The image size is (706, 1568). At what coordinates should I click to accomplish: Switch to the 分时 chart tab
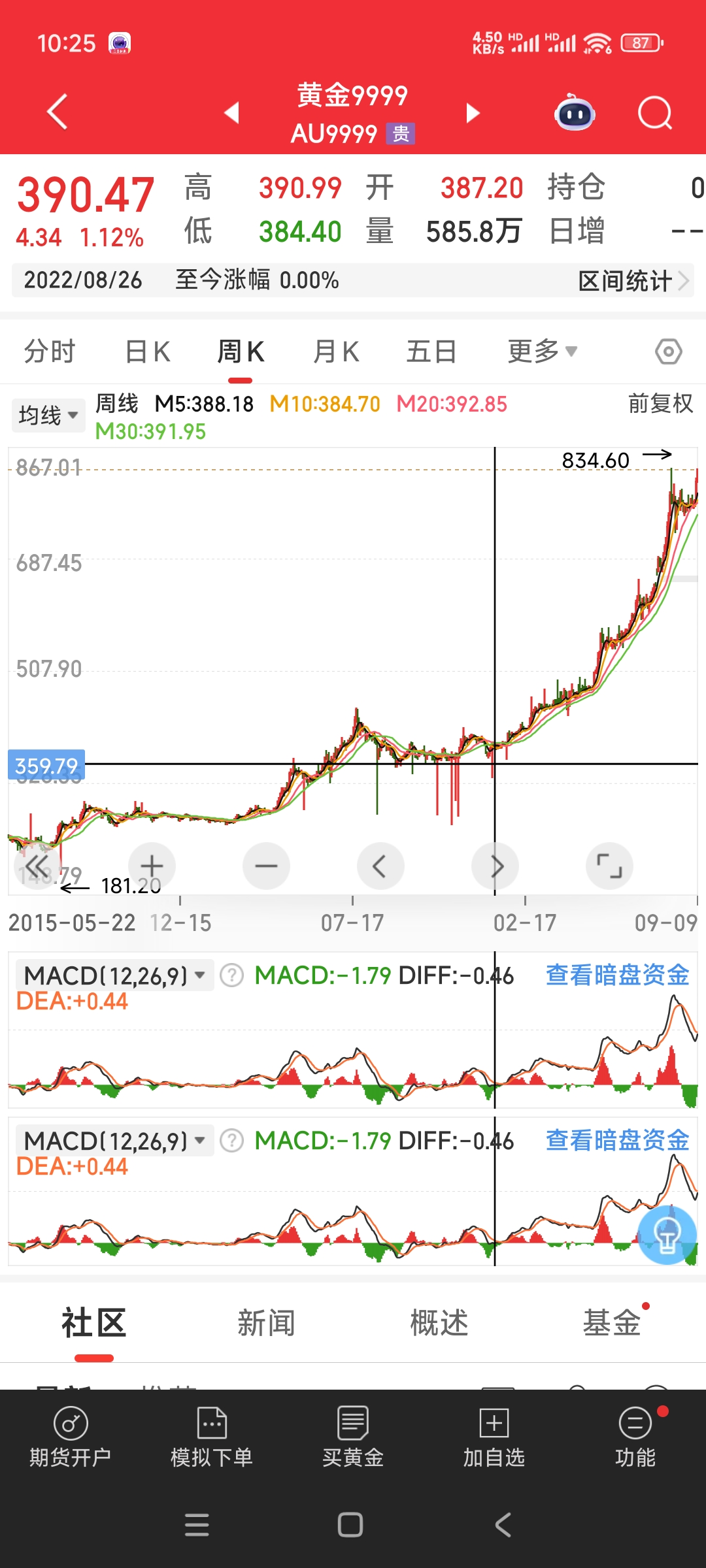50,351
